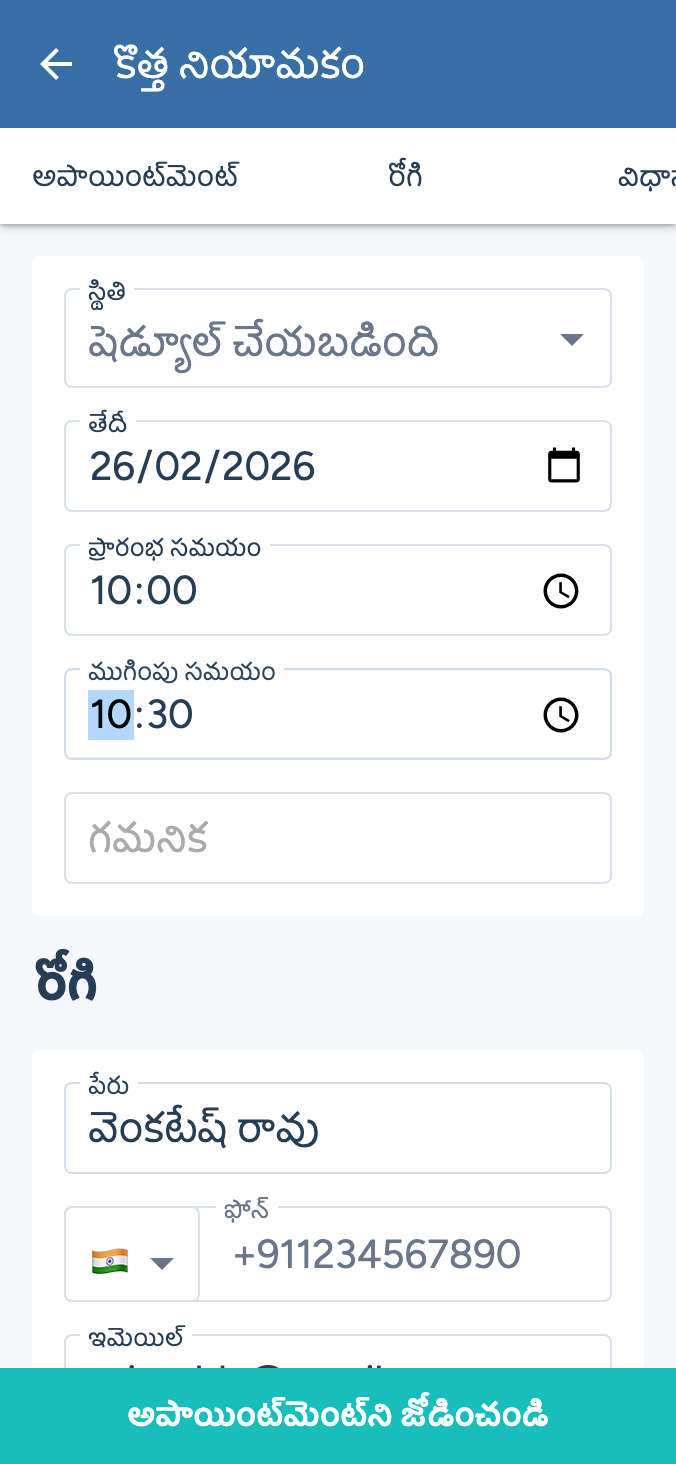Focus the గమనిక note field

[337, 839]
